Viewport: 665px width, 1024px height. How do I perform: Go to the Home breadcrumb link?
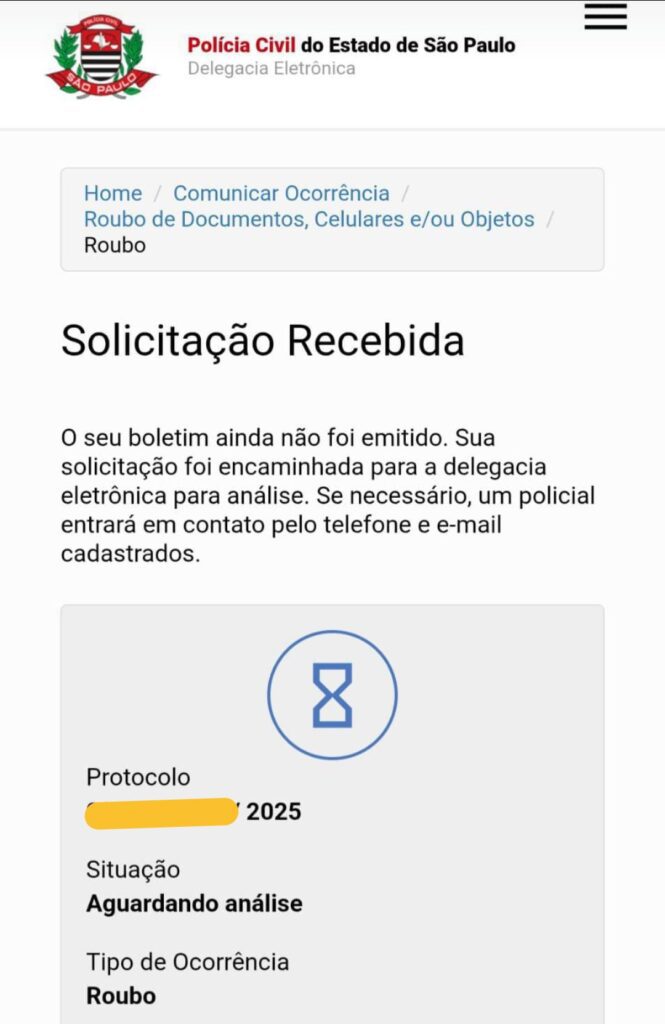[x=113, y=193]
